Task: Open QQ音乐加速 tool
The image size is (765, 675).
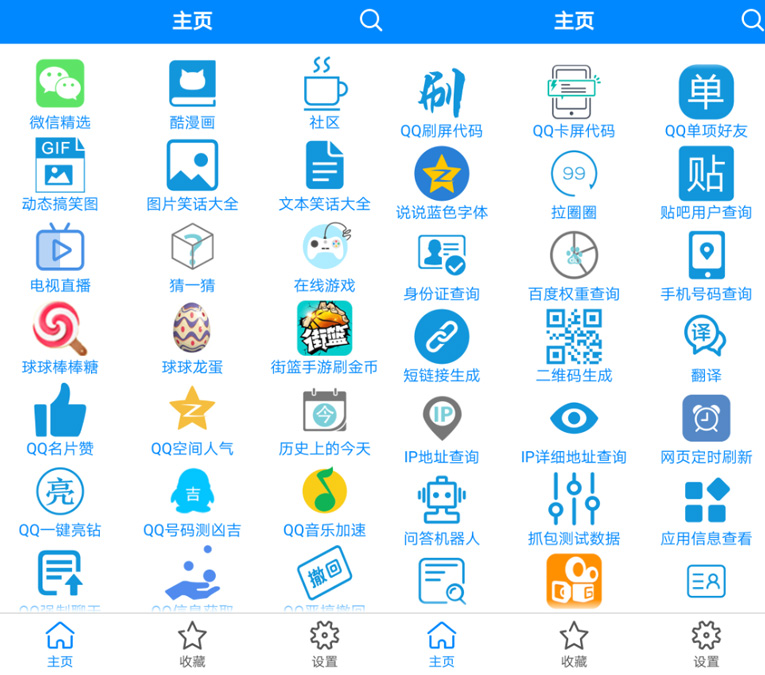Action: coord(324,492)
